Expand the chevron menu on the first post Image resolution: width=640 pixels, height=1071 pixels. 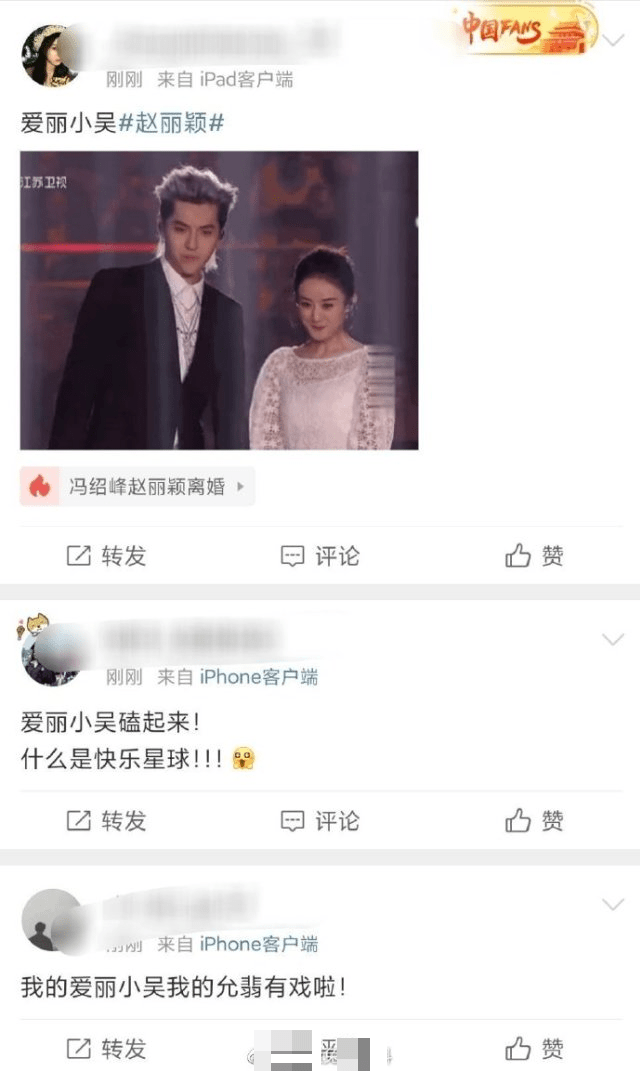613,40
